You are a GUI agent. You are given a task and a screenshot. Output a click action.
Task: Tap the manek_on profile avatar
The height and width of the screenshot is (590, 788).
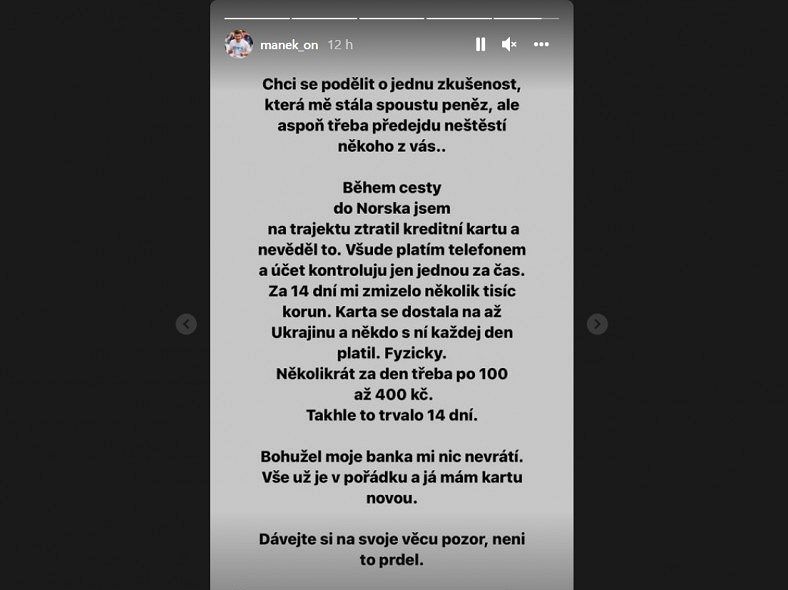[x=239, y=44]
